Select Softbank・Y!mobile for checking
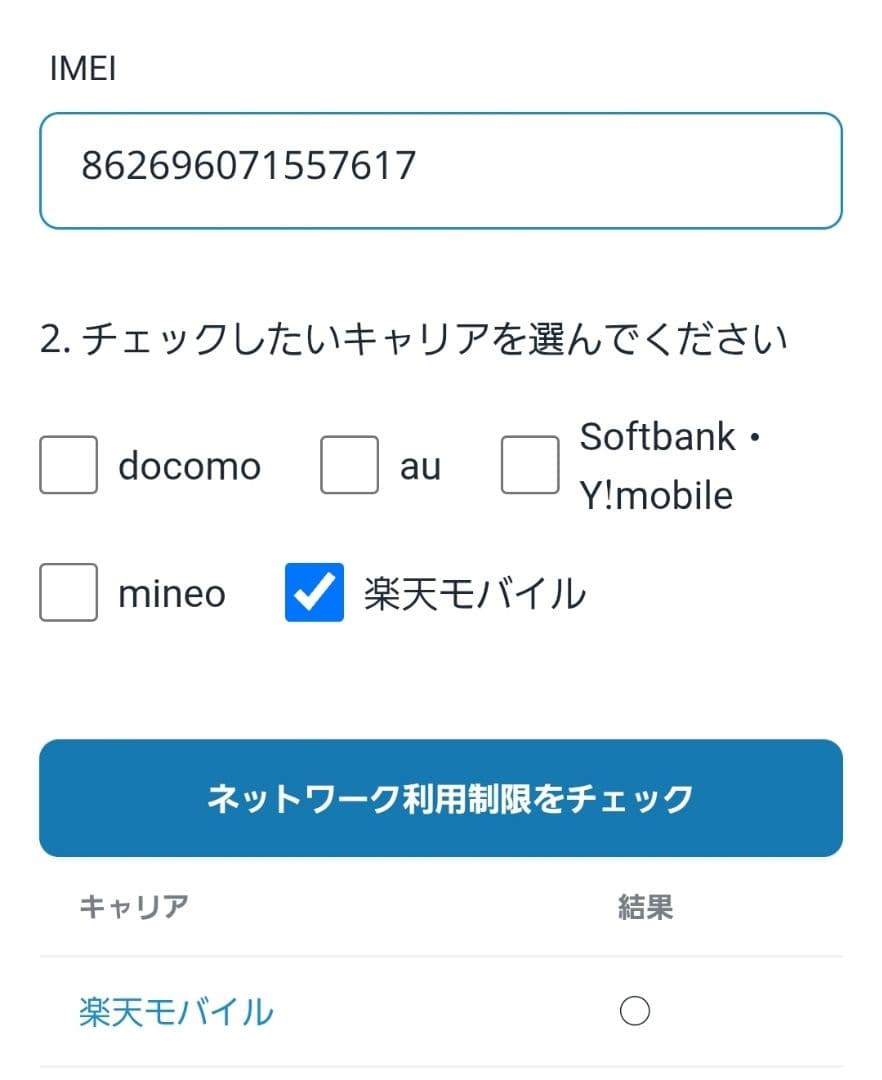The height and width of the screenshot is (1080, 882). pyautogui.click(x=529, y=464)
